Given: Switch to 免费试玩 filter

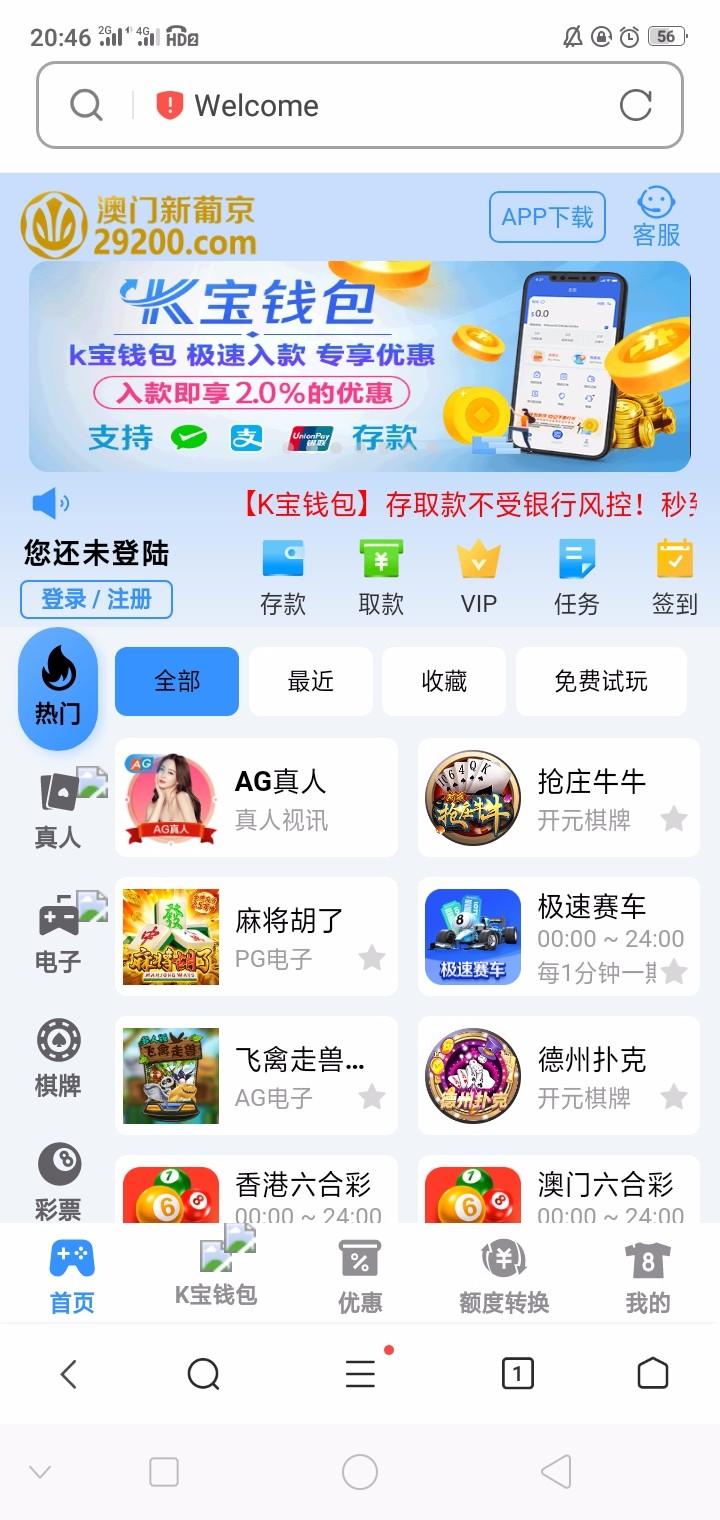Looking at the screenshot, I should (x=601, y=682).
